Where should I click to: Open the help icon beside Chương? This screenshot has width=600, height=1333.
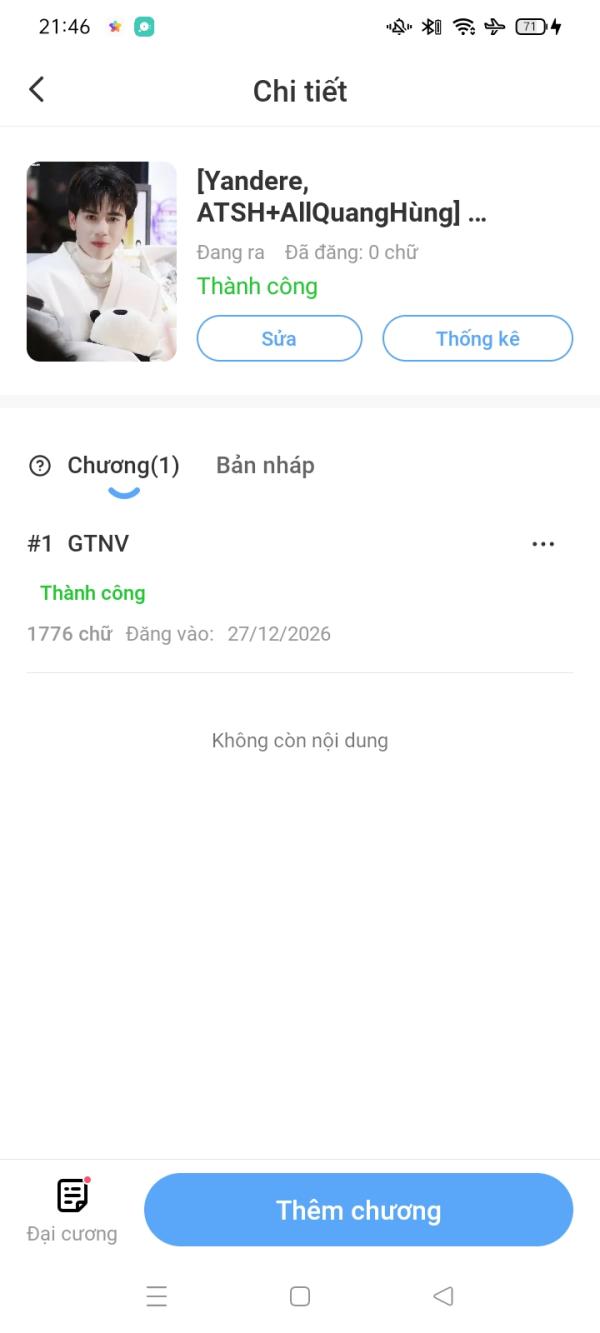[x=40, y=465]
